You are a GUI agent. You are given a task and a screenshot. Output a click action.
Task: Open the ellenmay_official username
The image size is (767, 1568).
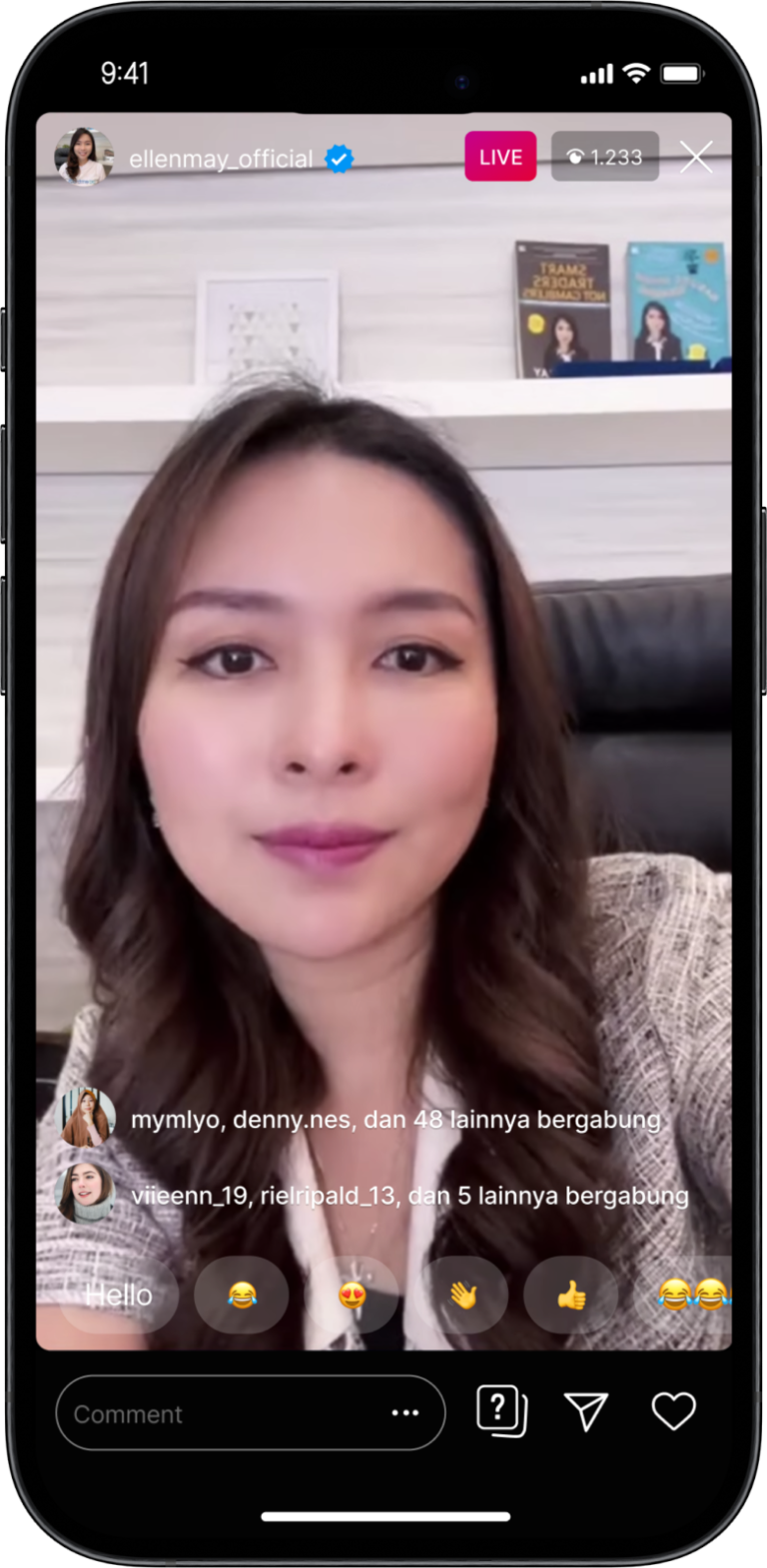tap(221, 159)
